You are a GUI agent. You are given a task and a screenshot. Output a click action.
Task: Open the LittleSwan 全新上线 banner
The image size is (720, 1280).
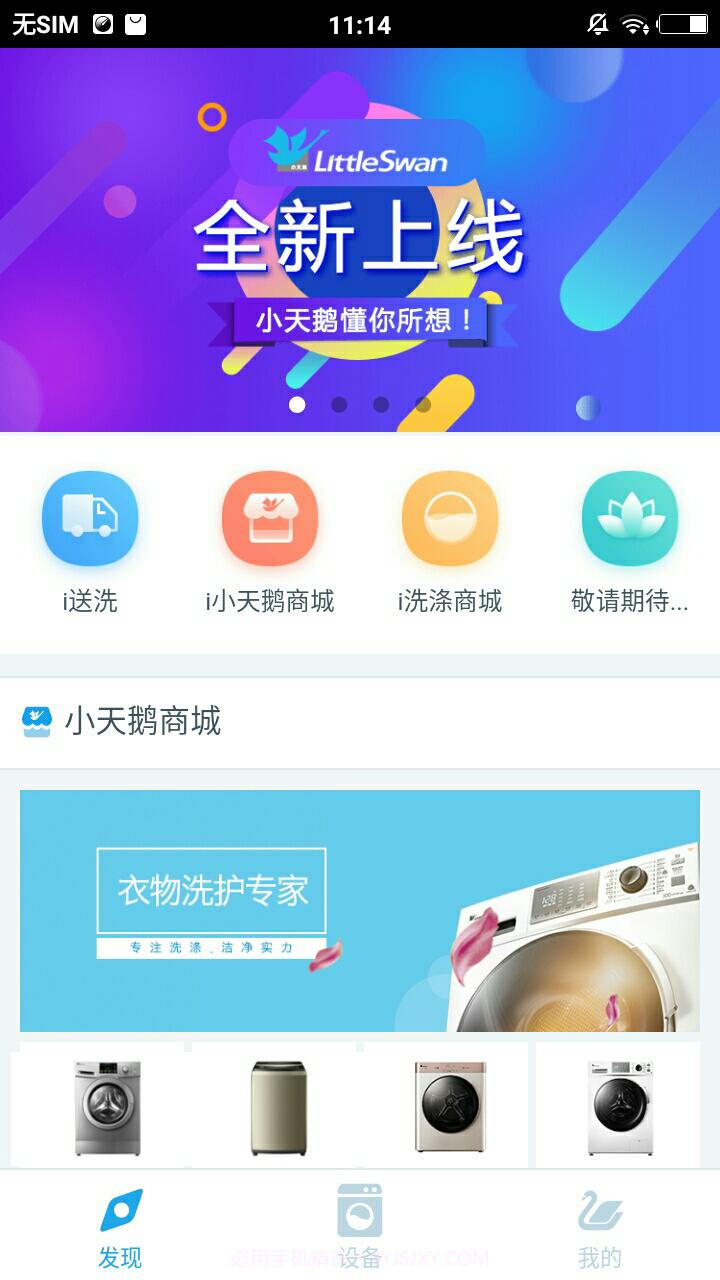[x=360, y=240]
